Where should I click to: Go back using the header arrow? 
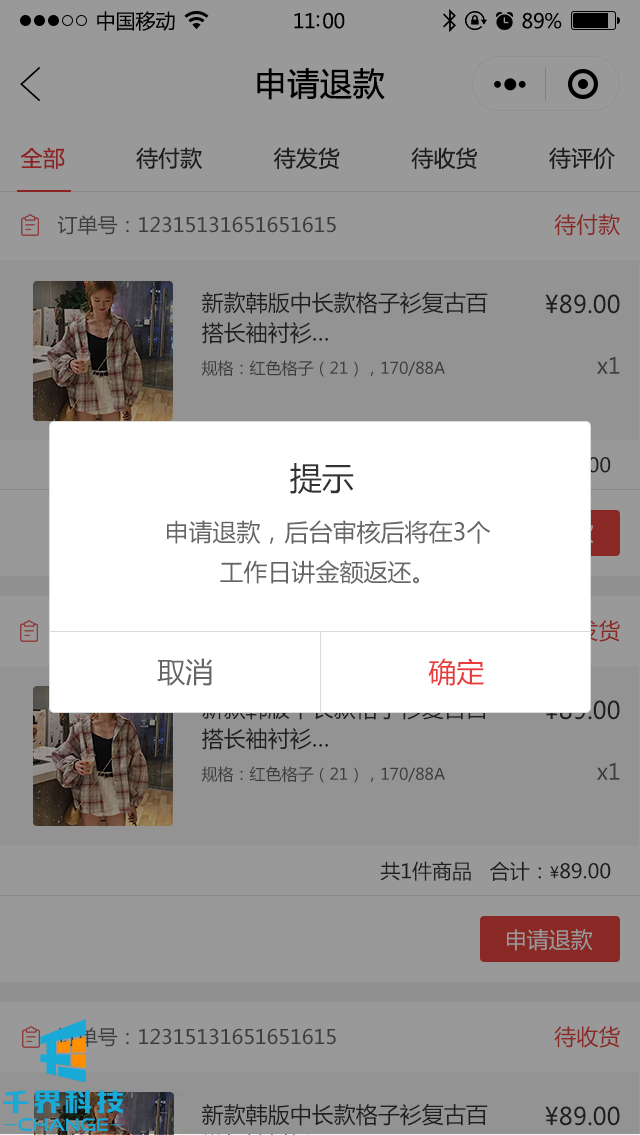pos(31,85)
